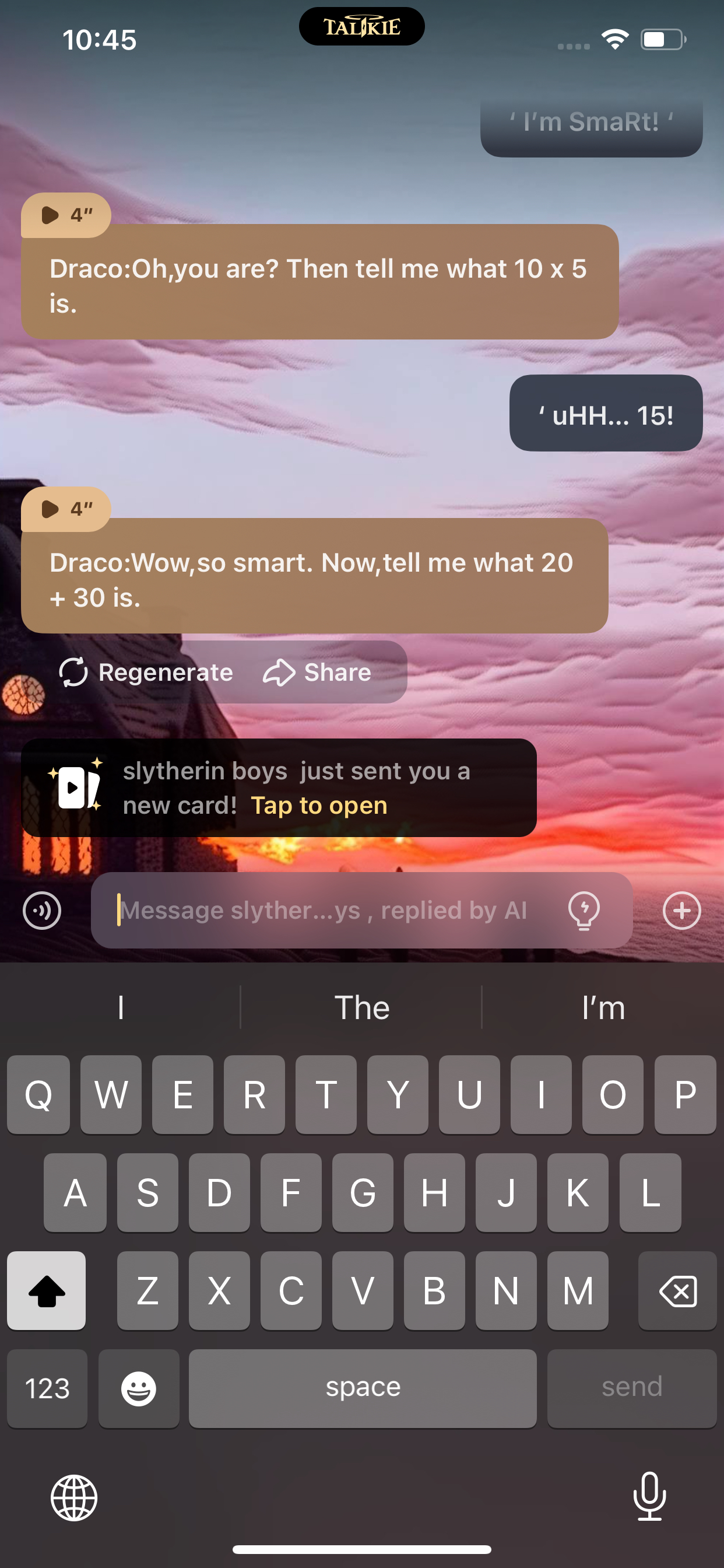Focus the message input field
Screen dimensions: 724x1568
(329, 910)
